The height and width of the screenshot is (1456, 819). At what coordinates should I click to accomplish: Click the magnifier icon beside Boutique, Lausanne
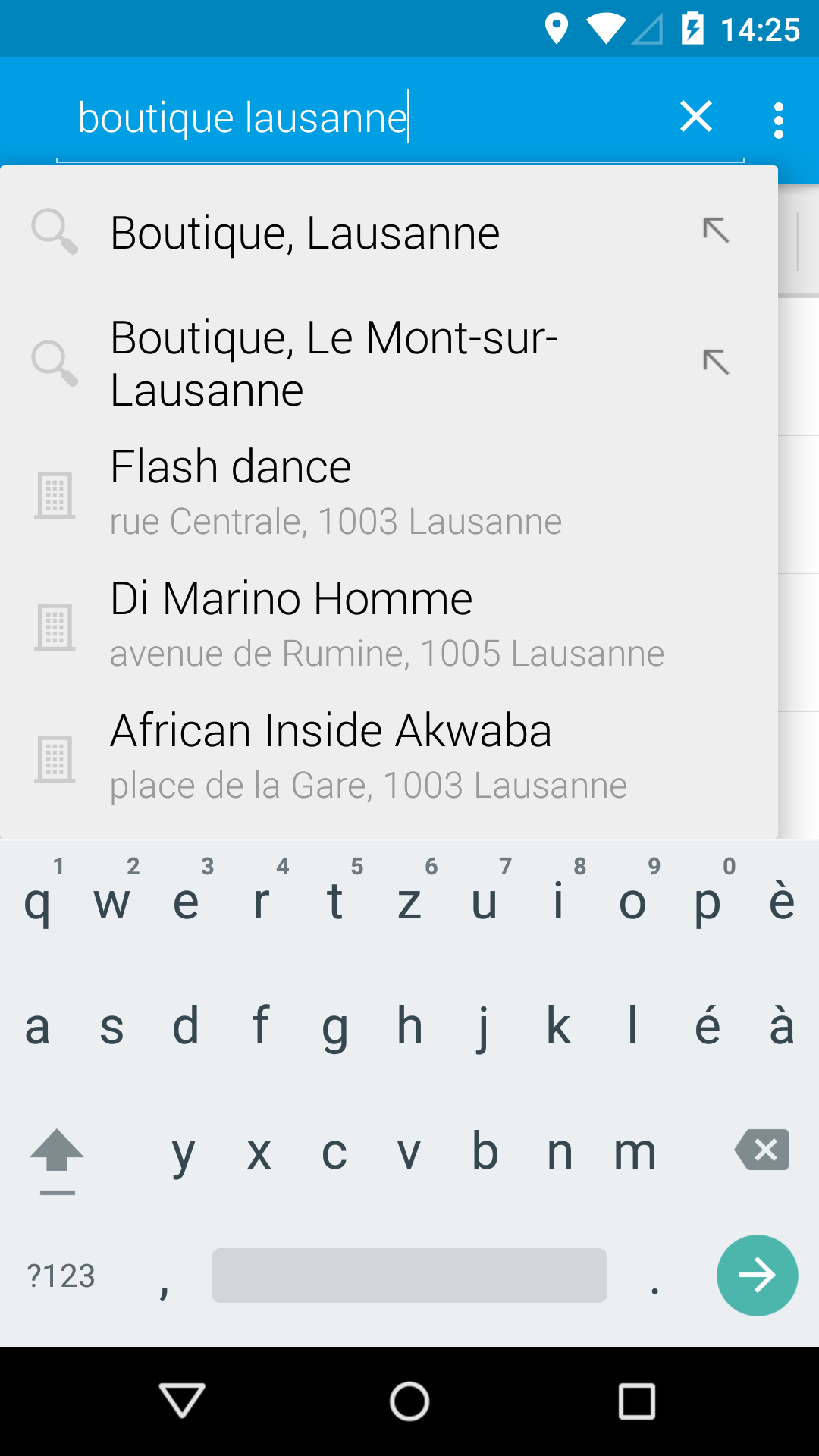pos(56,231)
